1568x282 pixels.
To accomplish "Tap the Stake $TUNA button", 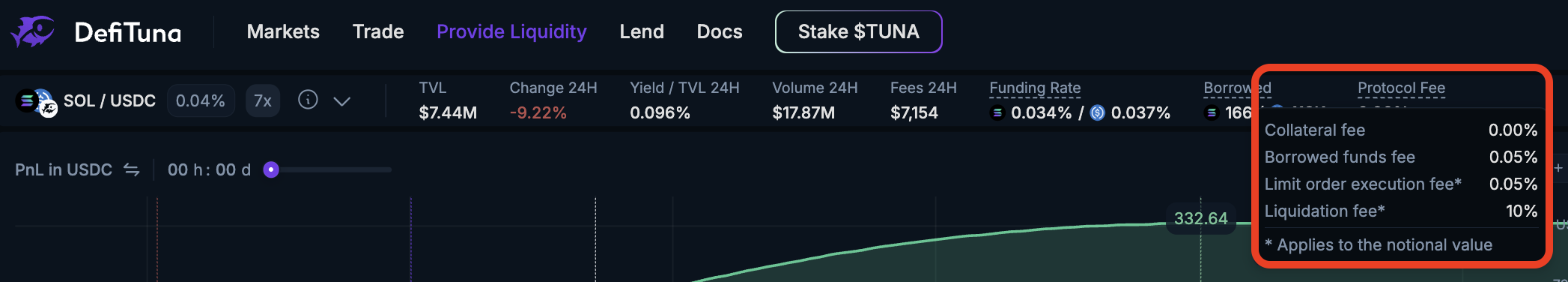I will [x=859, y=31].
